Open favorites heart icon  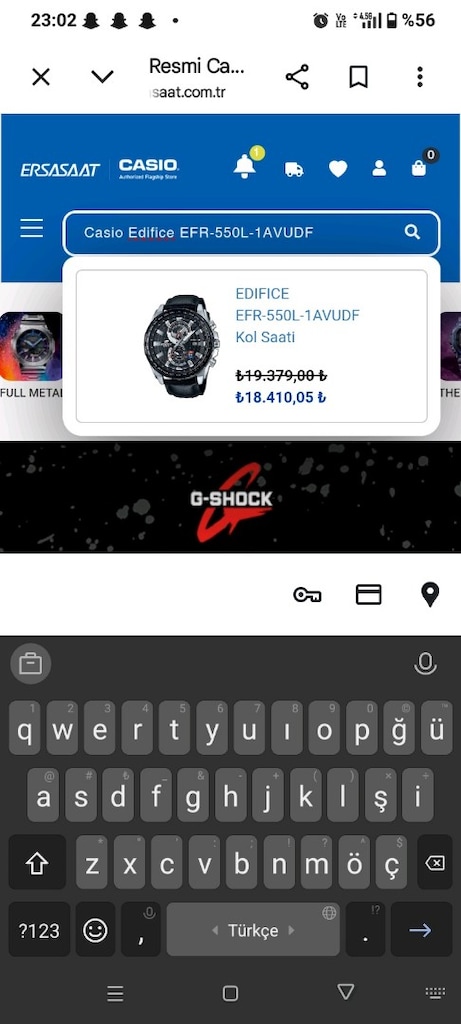338,170
